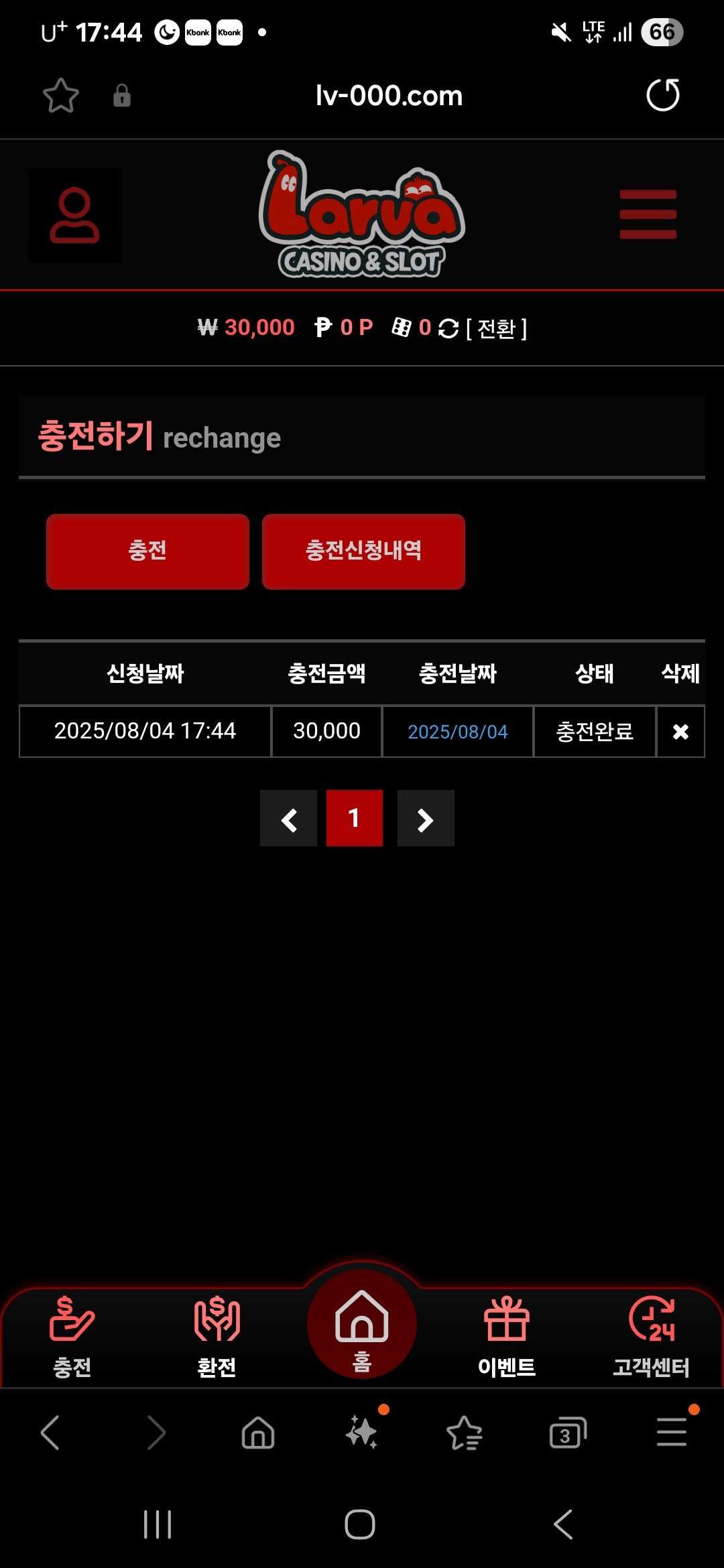Open the user profile icon

[x=74, y=215]
